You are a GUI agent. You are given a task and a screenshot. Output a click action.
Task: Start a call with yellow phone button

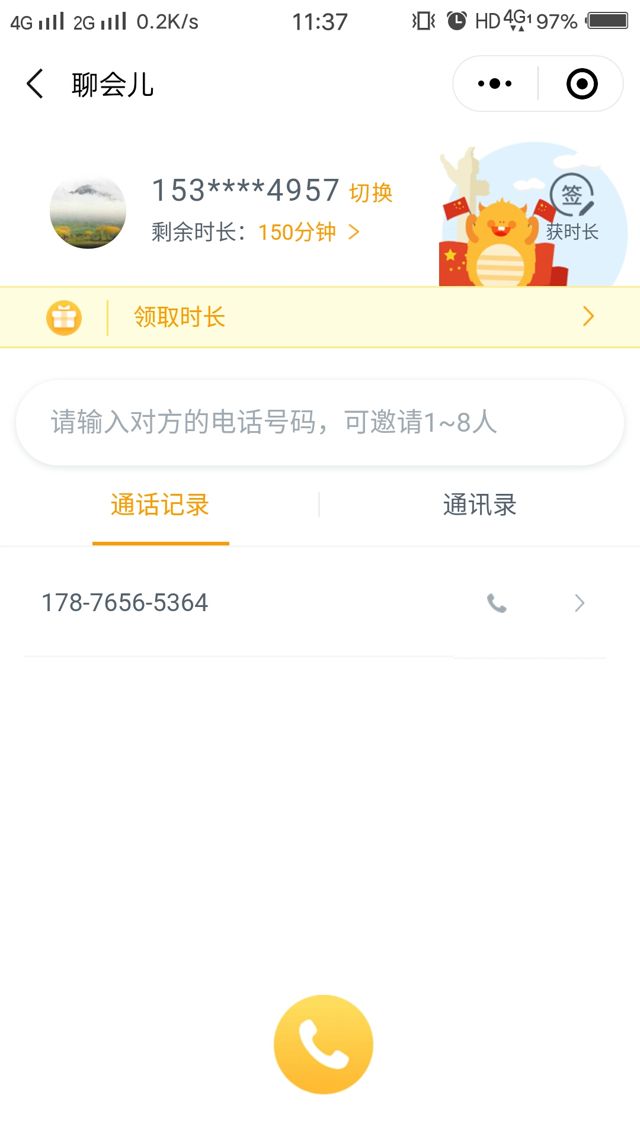[323, 1044]
